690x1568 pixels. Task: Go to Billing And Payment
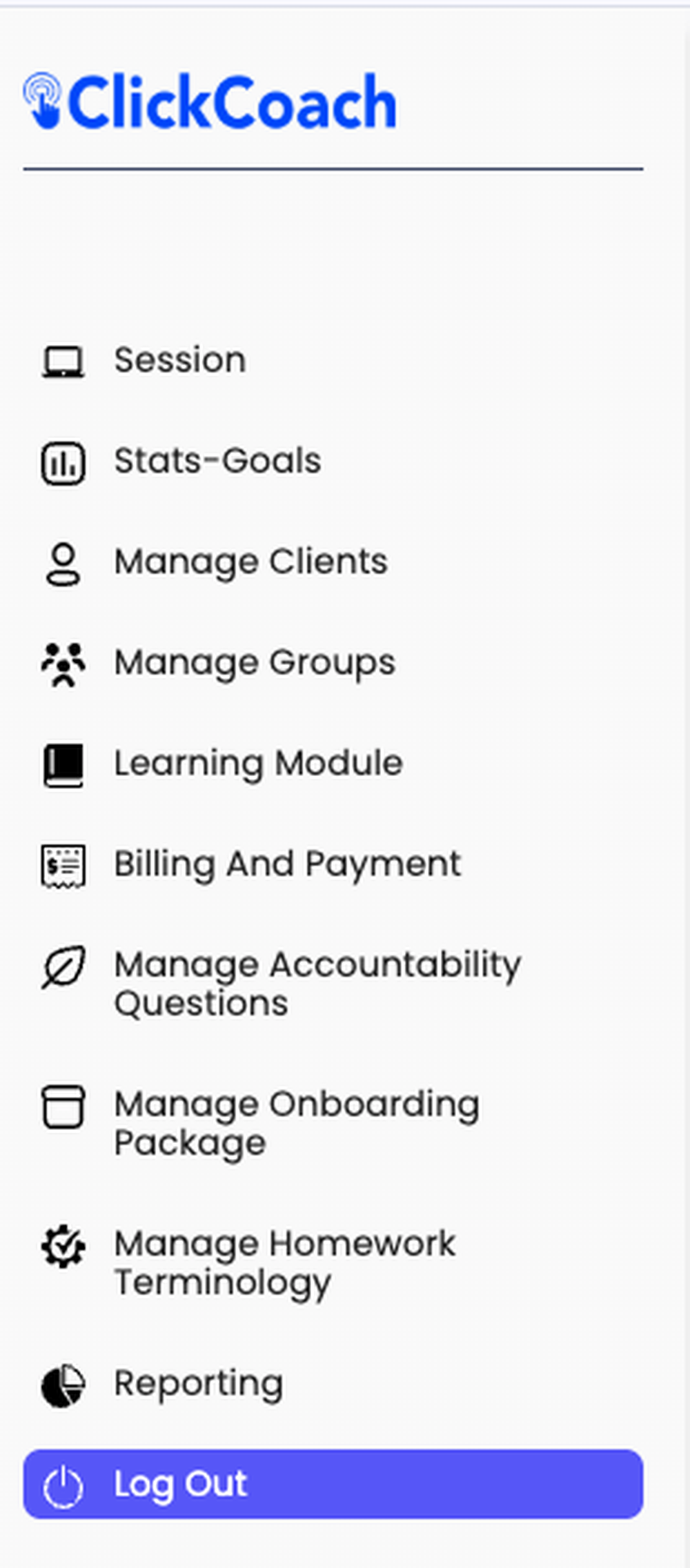click(x=286, y=864)
